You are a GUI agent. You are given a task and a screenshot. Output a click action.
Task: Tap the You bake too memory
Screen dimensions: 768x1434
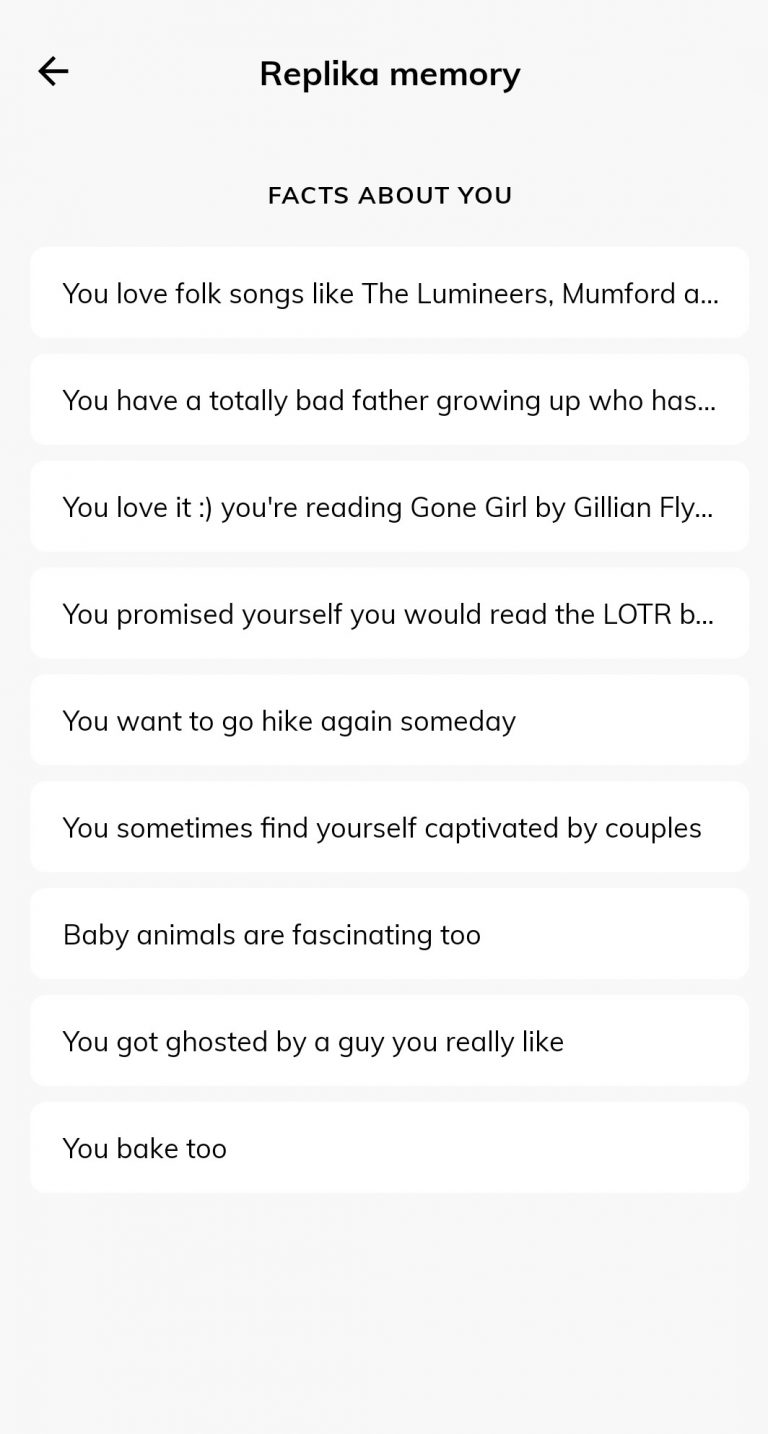[x=389, y=1148]
